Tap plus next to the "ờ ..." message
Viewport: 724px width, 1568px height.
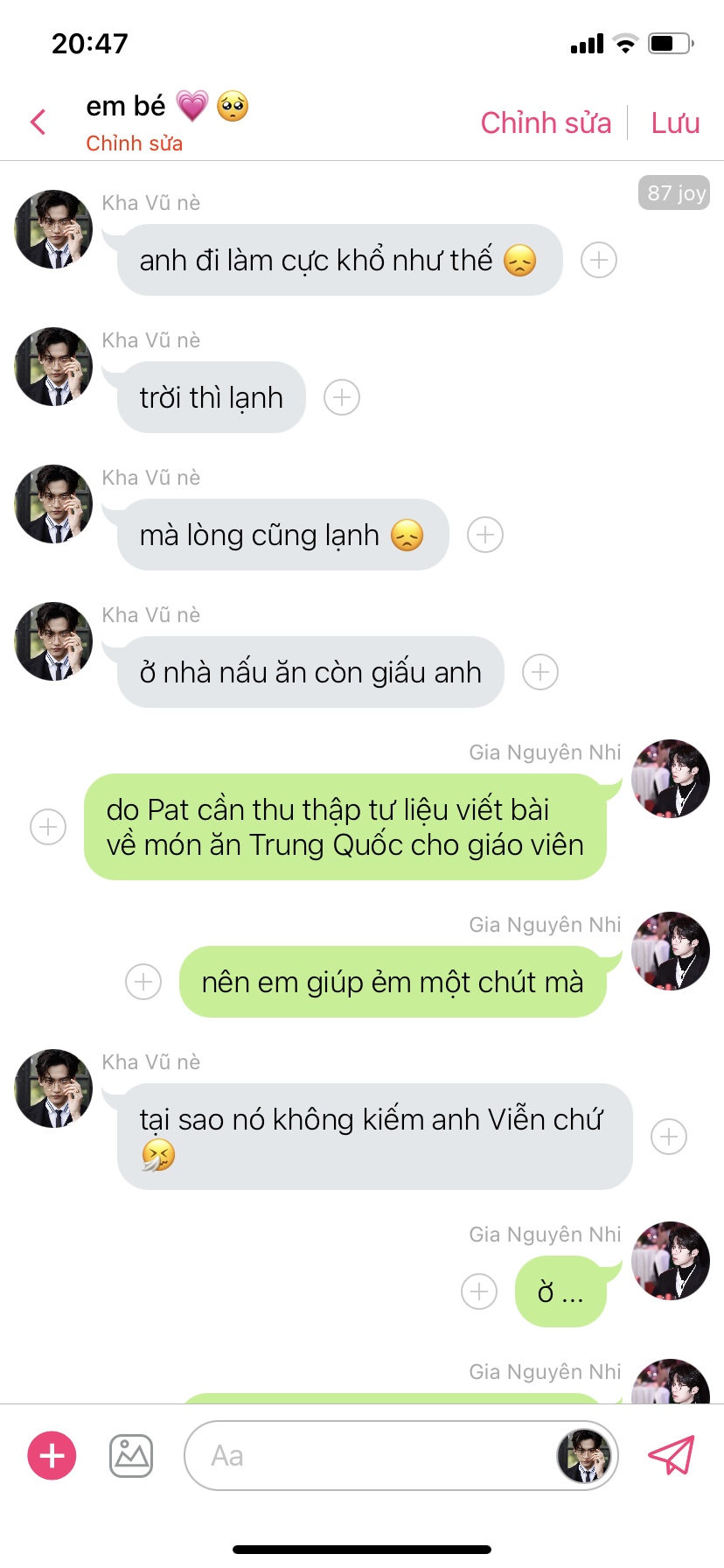click(x=479, y=1291)
